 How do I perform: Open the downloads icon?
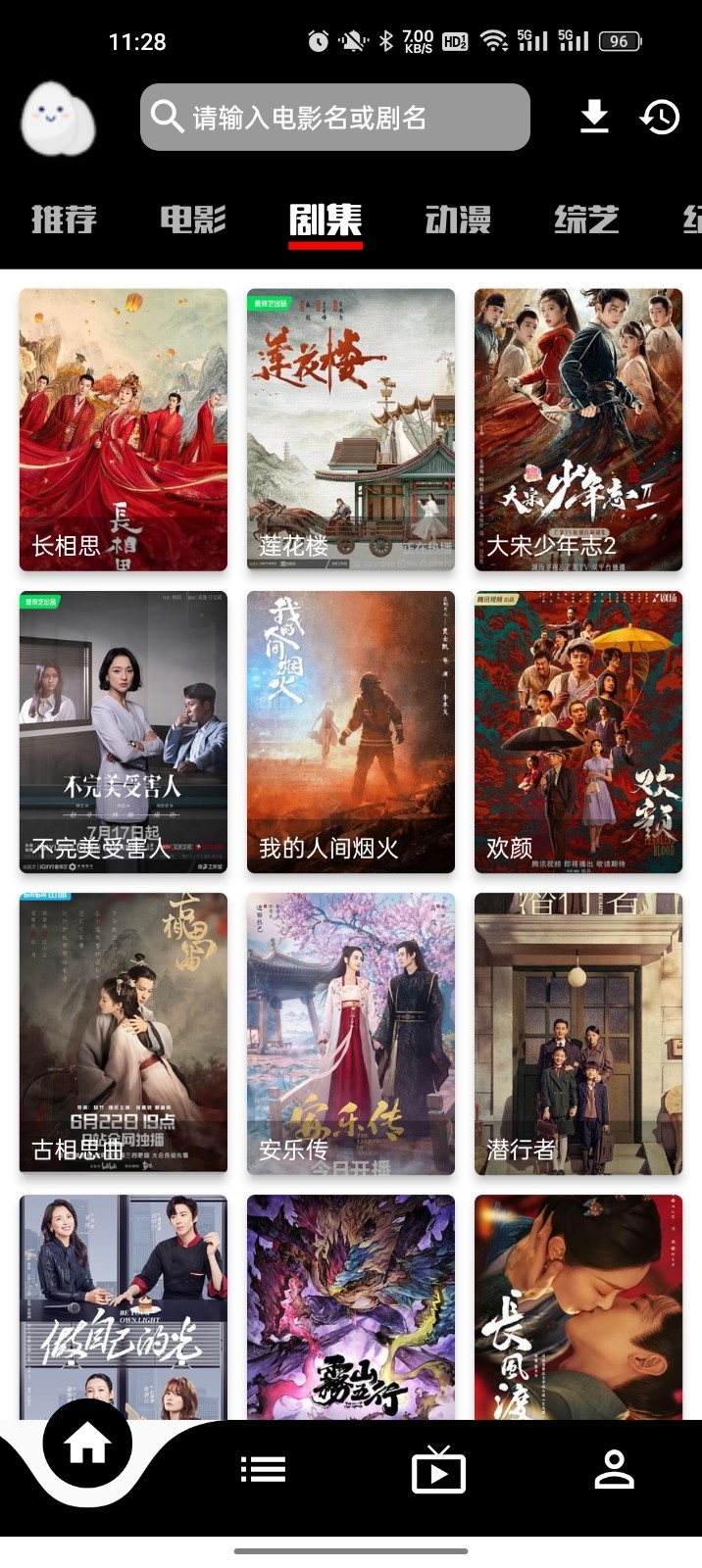(594, 117)
